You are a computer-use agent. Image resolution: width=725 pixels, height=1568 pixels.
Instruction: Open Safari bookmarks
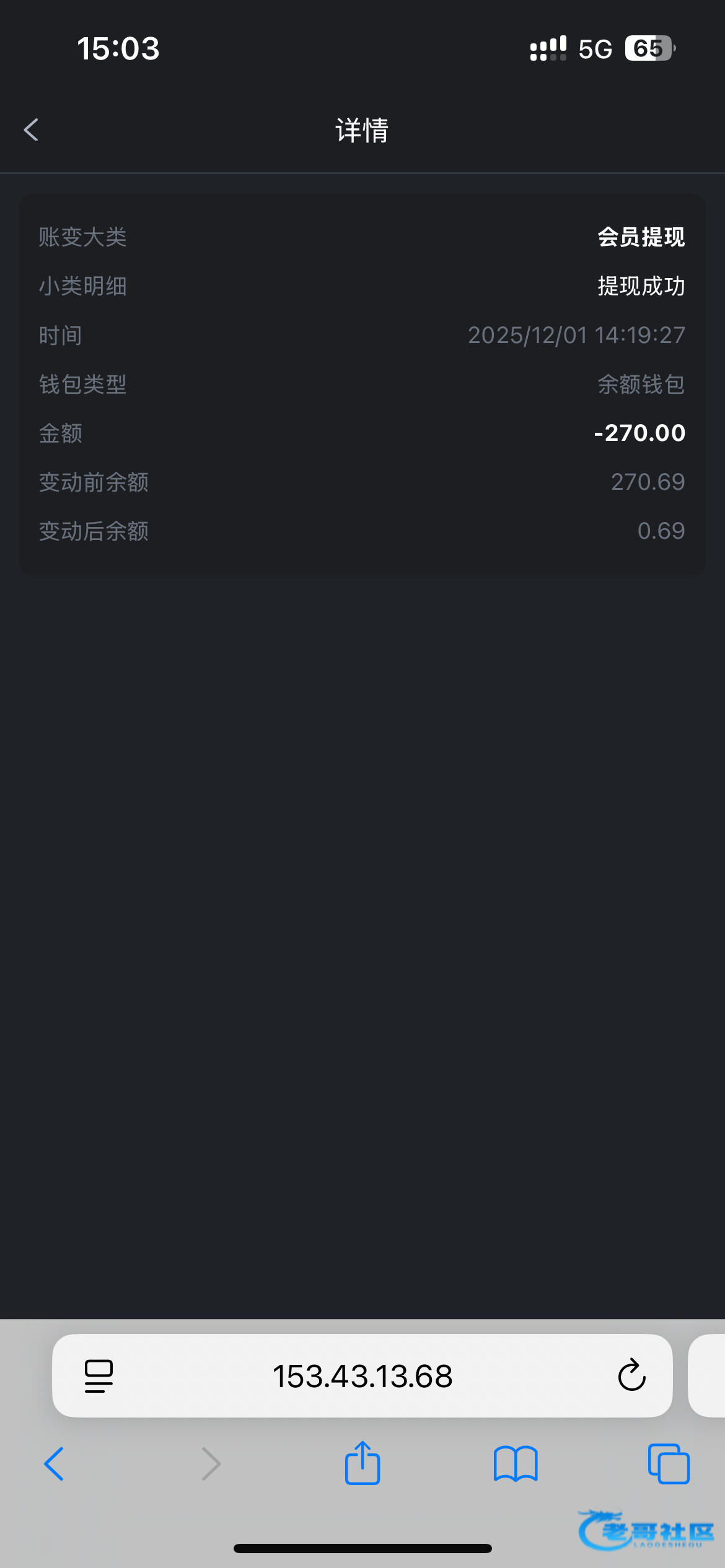coord(516,1464)
